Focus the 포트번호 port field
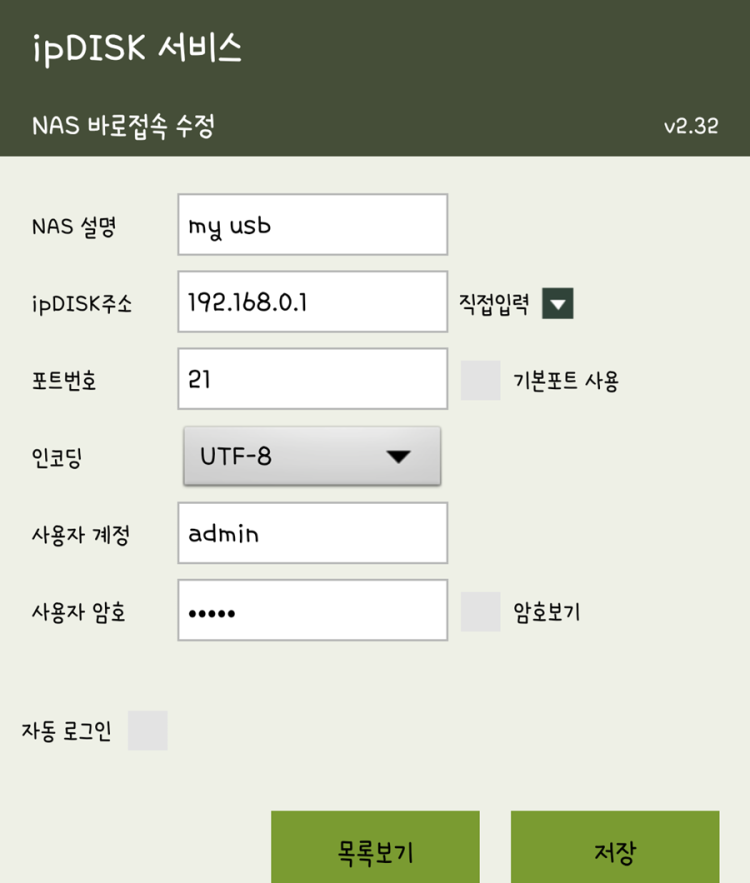Viewport: 750px width, 883px height. 312,379
